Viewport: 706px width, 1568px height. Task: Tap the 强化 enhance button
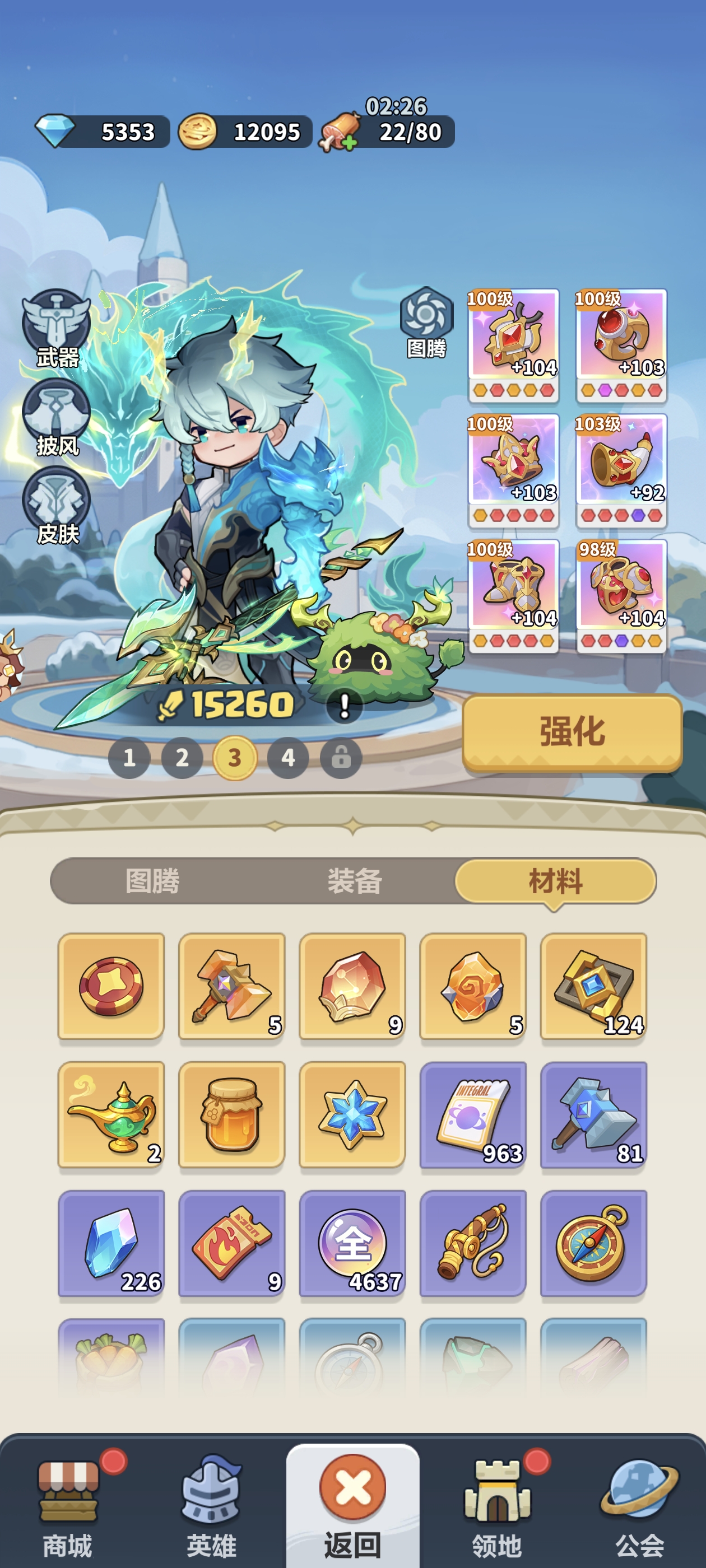pos(572,732)
